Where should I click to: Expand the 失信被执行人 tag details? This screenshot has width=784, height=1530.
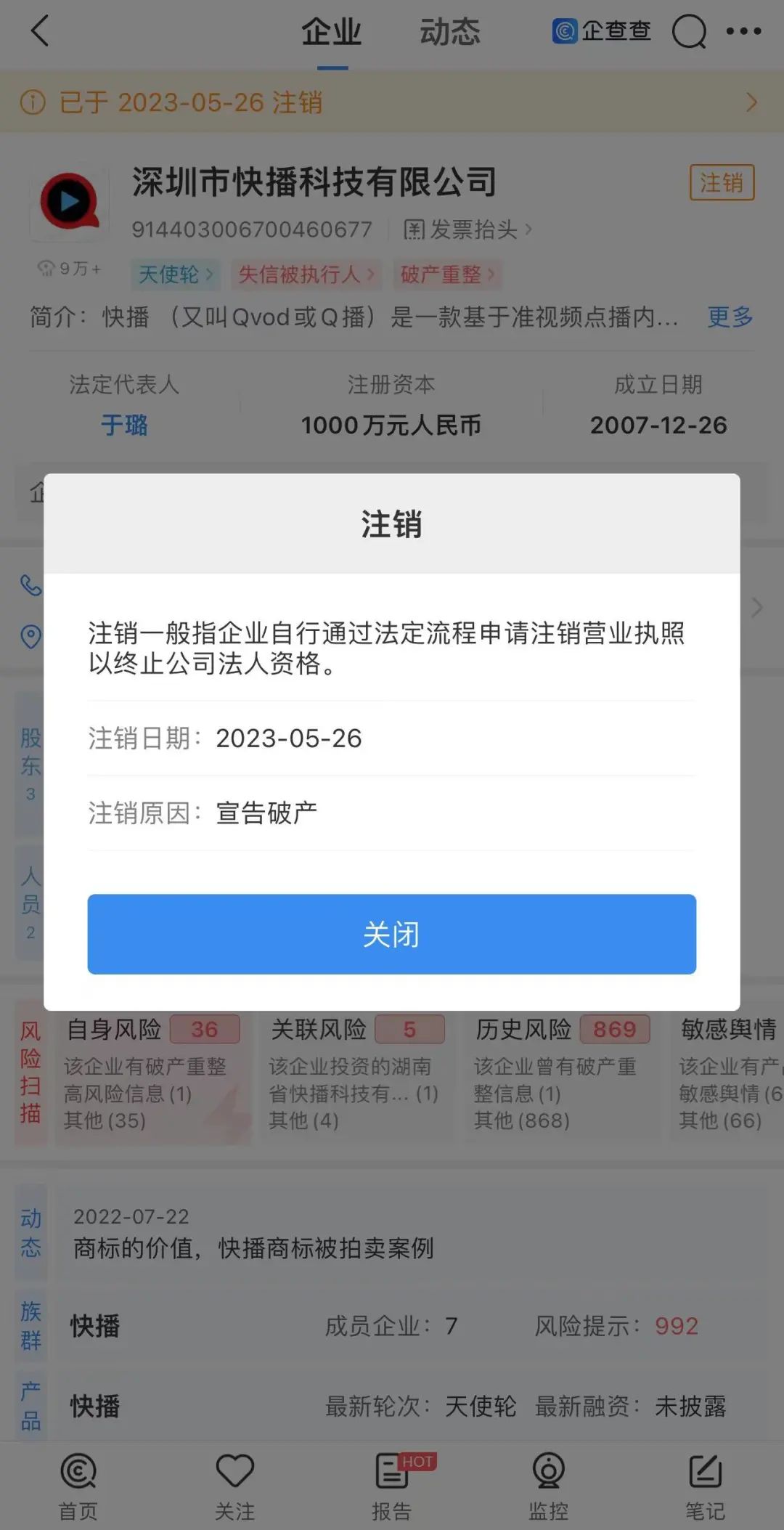click(305, 275)
